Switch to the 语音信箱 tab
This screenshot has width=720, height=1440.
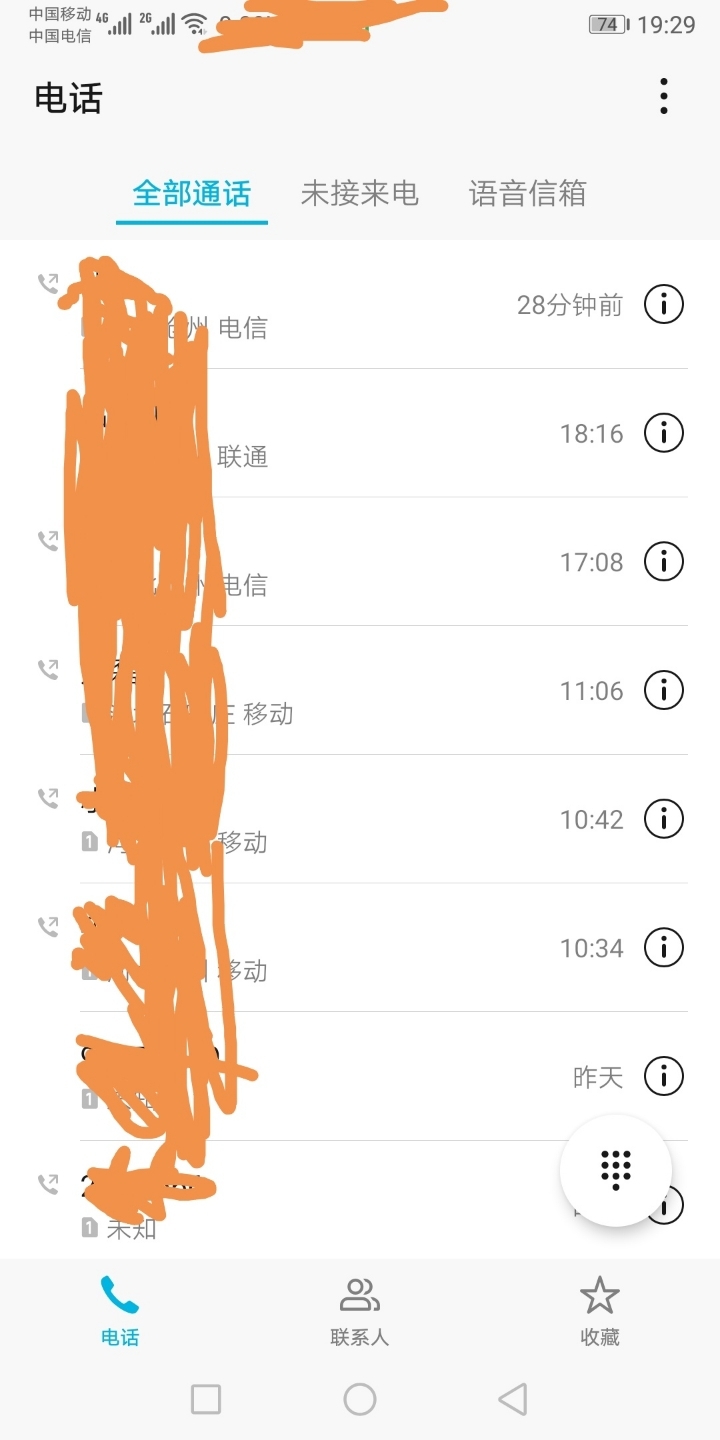(x=528, y=193)
